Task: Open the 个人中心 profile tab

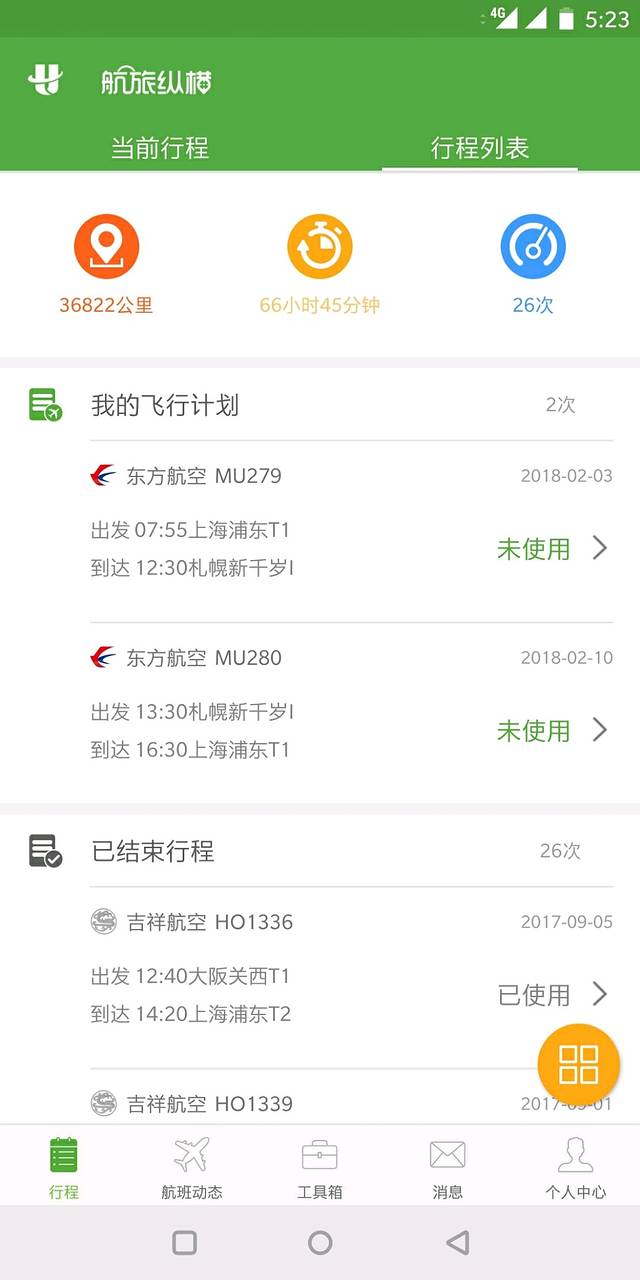Action: tap(575, 1166)
